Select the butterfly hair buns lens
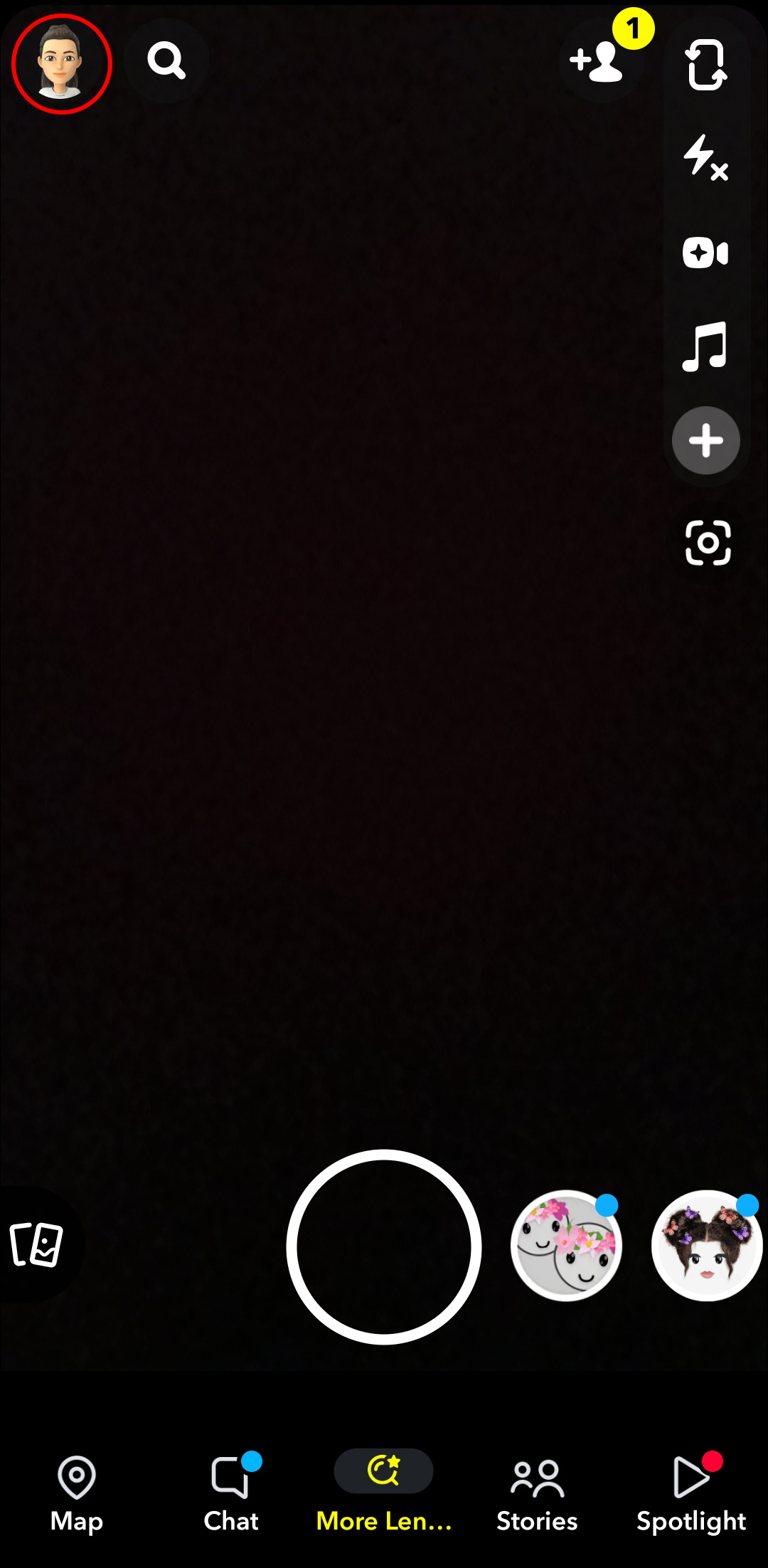The height and width of the screenshot is (1568, 768). 706,1246
